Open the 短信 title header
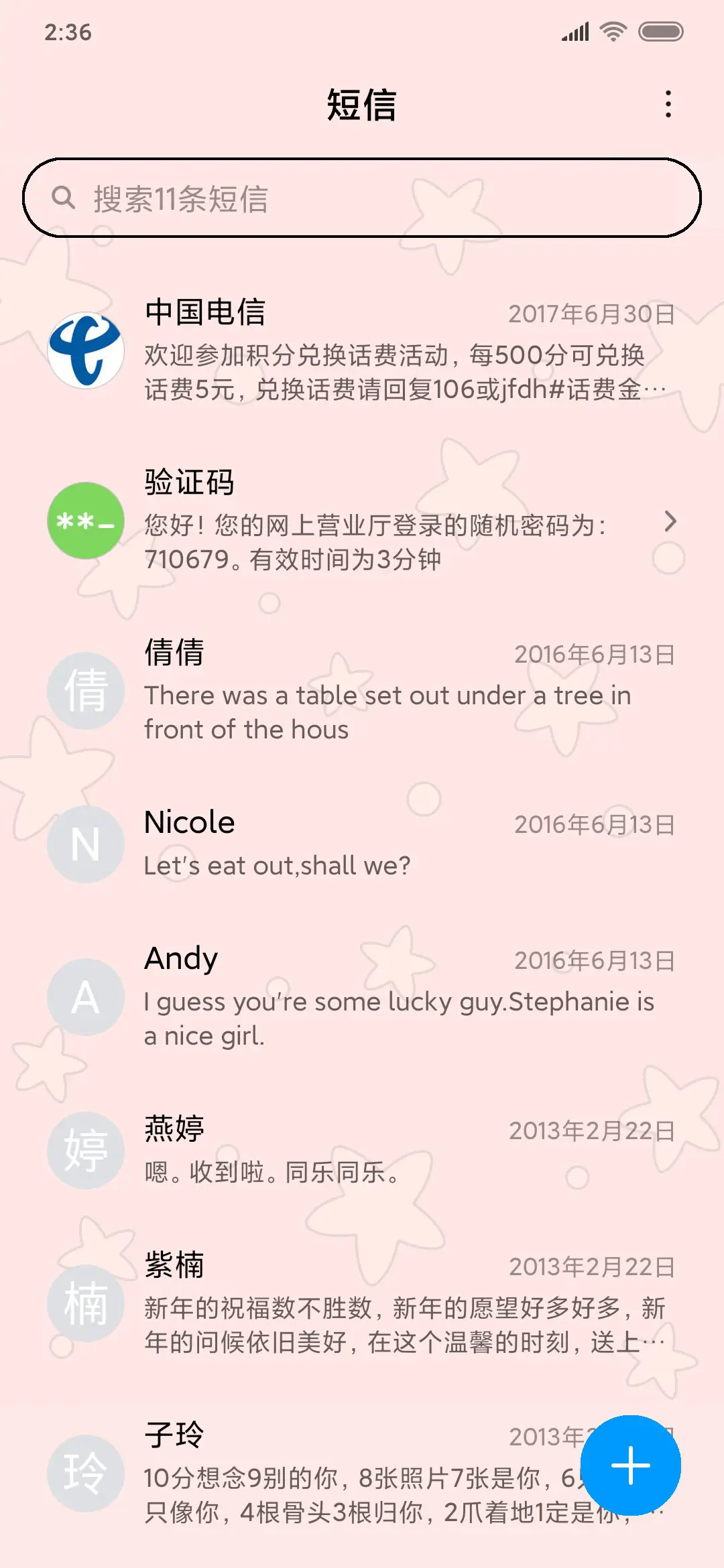Image resolution: width=724 pixels, height=1568 pixels. 362,104
